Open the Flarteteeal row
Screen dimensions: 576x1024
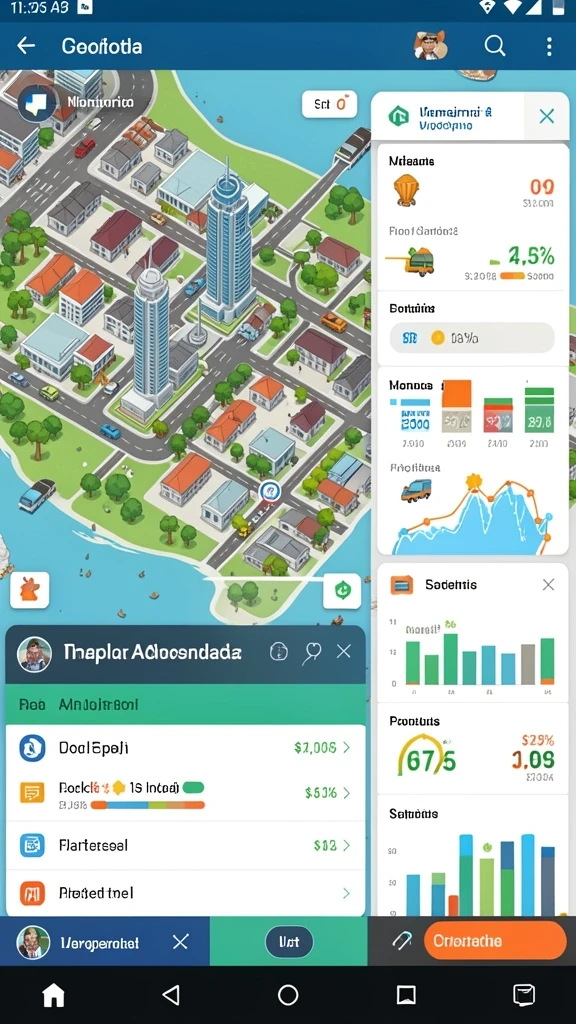click(185, 845)
